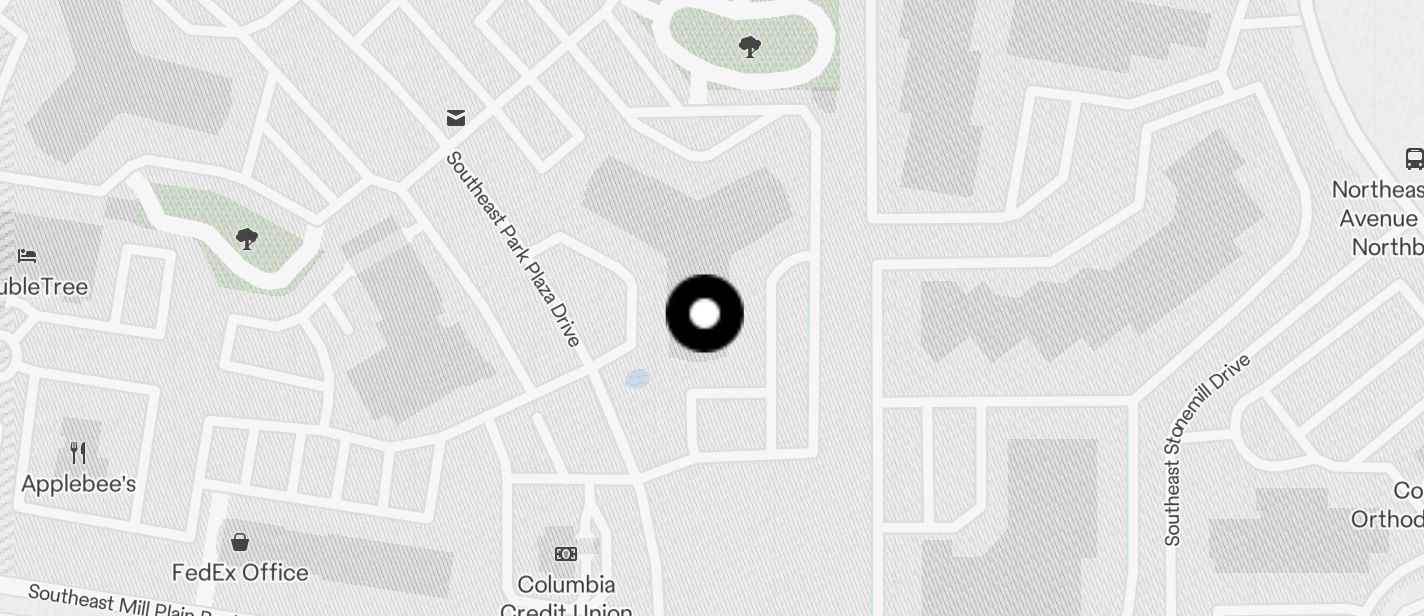Viewport: 1424px width, 616px height.
Task: Tap the Applebee's restaurant marker
Action: tap(79, 453)
